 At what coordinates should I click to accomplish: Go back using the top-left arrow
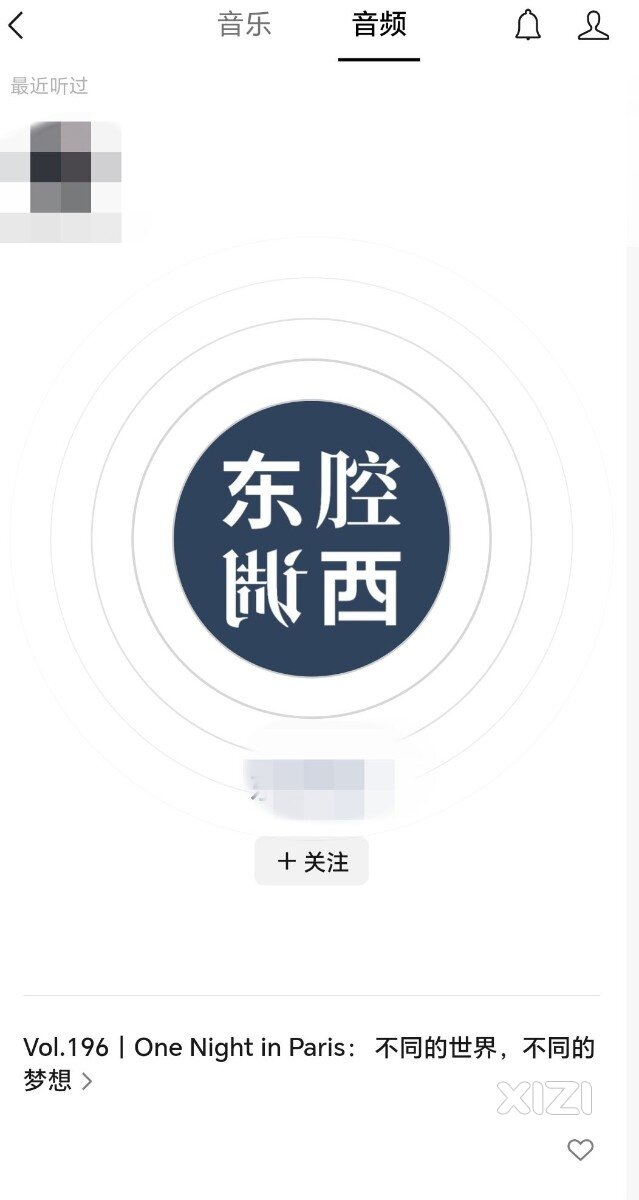coord(16,26)
